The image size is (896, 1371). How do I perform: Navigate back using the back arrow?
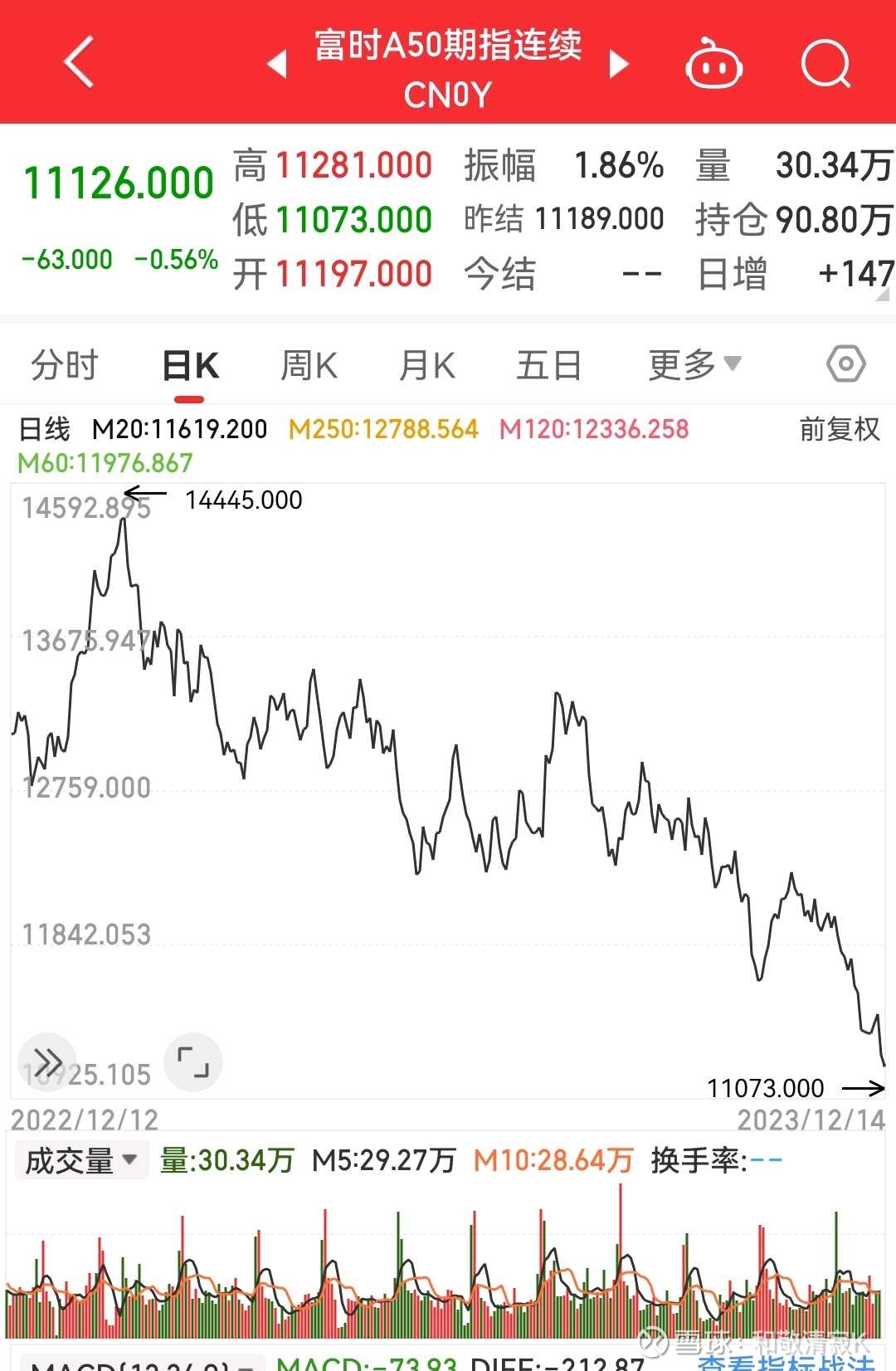tap(79, 63)
